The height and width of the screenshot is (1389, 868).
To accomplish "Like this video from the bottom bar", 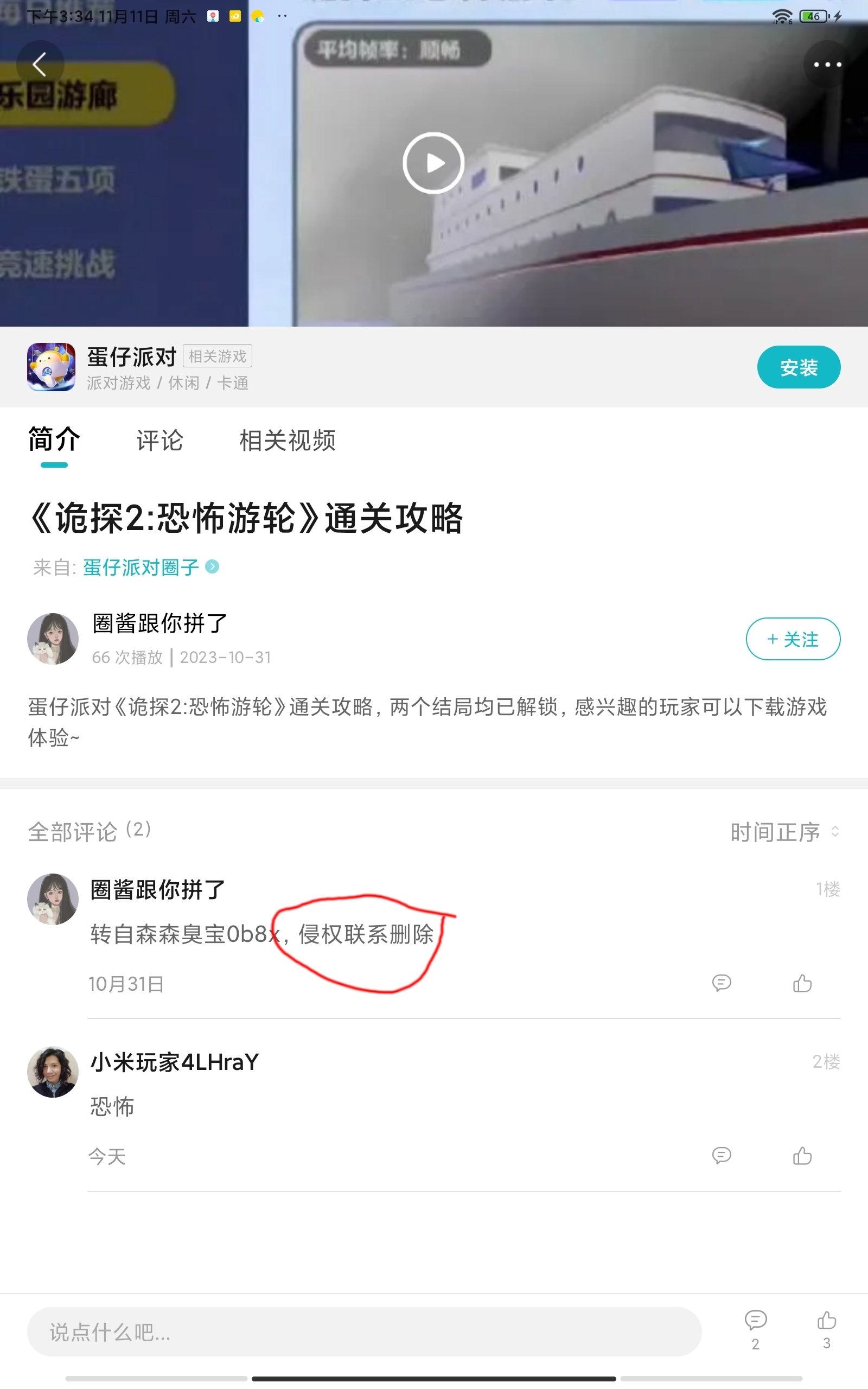I will tap(826, 1327).
